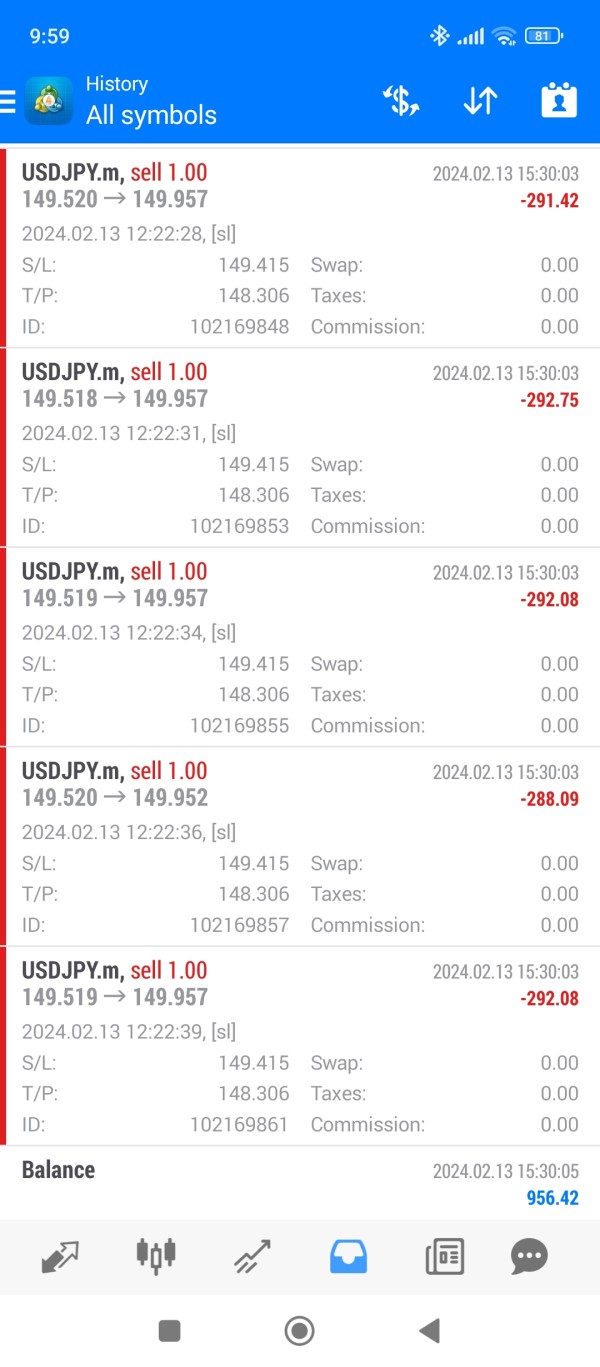The height and width of the screenshot is (1367, 600).
Task: Open the chat messages tab
Action: (x=529, y=1256)
